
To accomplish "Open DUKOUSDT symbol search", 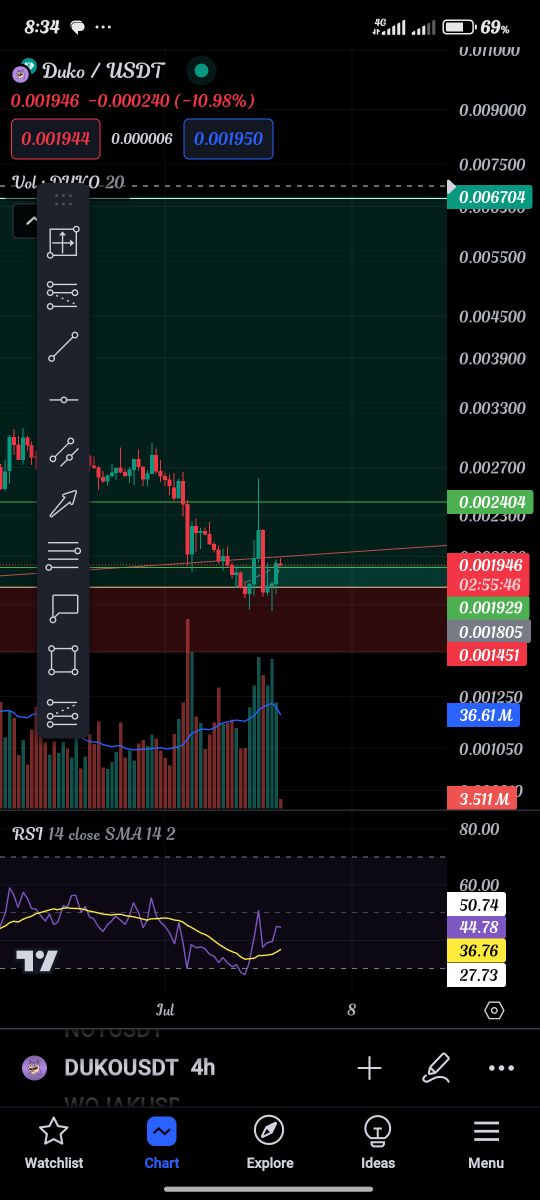I will pos(121,1068).
